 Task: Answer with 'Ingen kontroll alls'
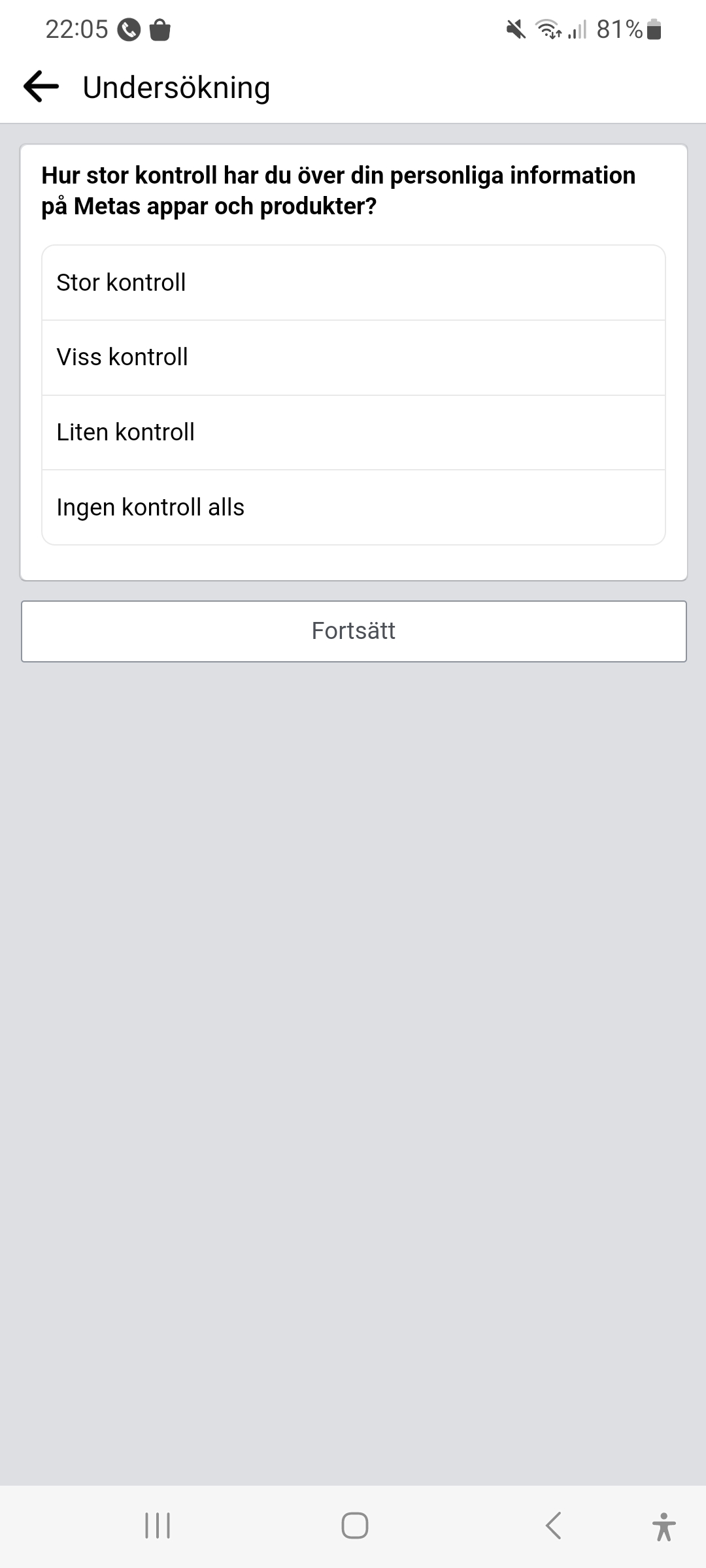coord(353,507)
